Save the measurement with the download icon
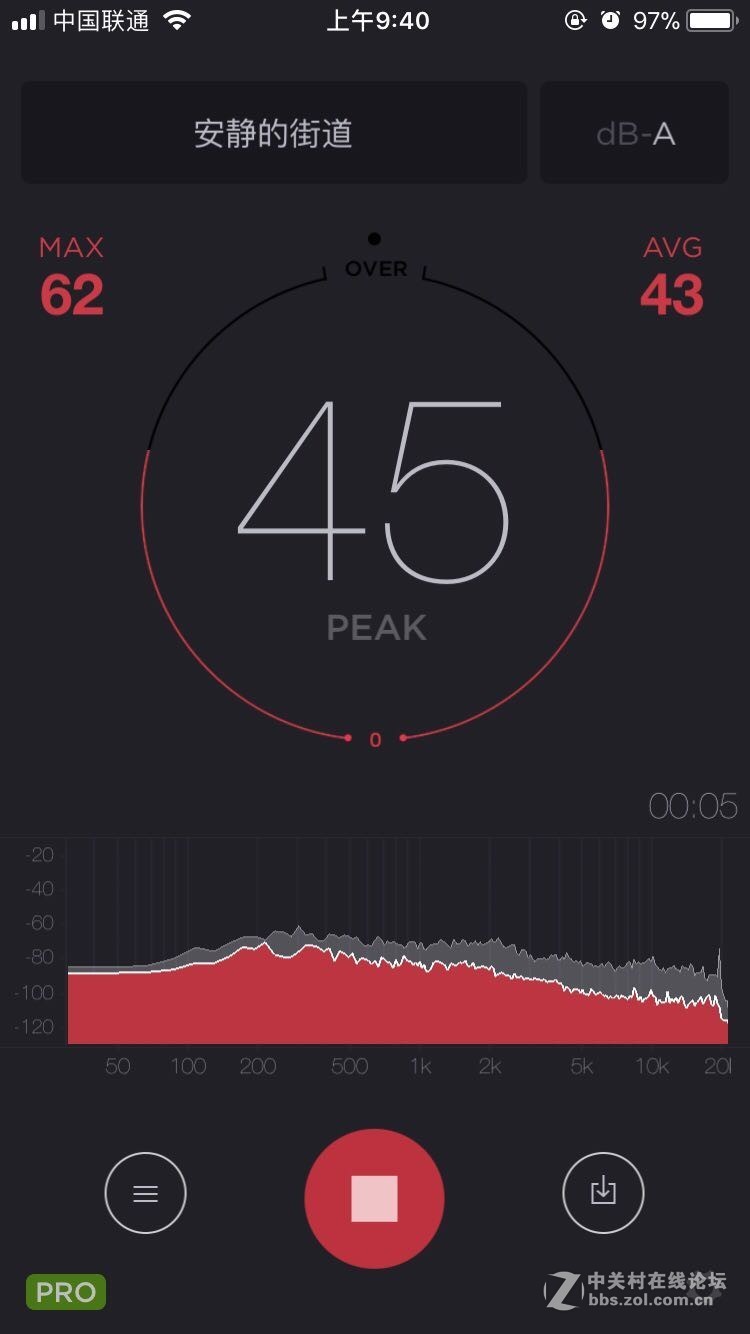Image resolution: width=750 pixels, height=1334 pixels. pos(603,1192)
